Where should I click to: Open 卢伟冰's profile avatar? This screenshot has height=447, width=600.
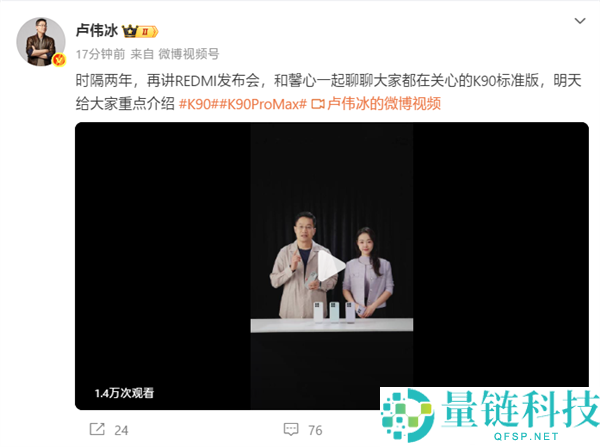click(40, 42)
